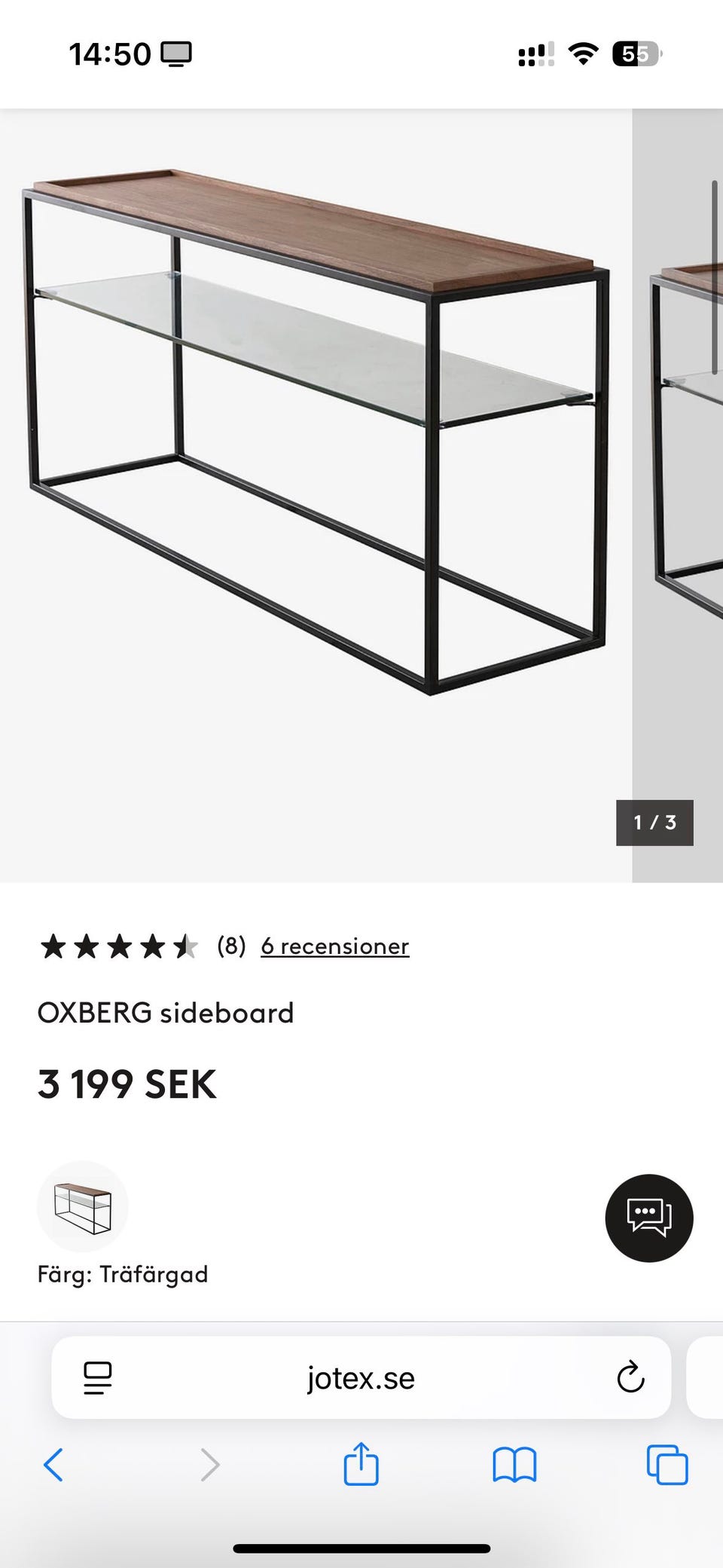Open the tab overview icon

tap(666, 1465)
